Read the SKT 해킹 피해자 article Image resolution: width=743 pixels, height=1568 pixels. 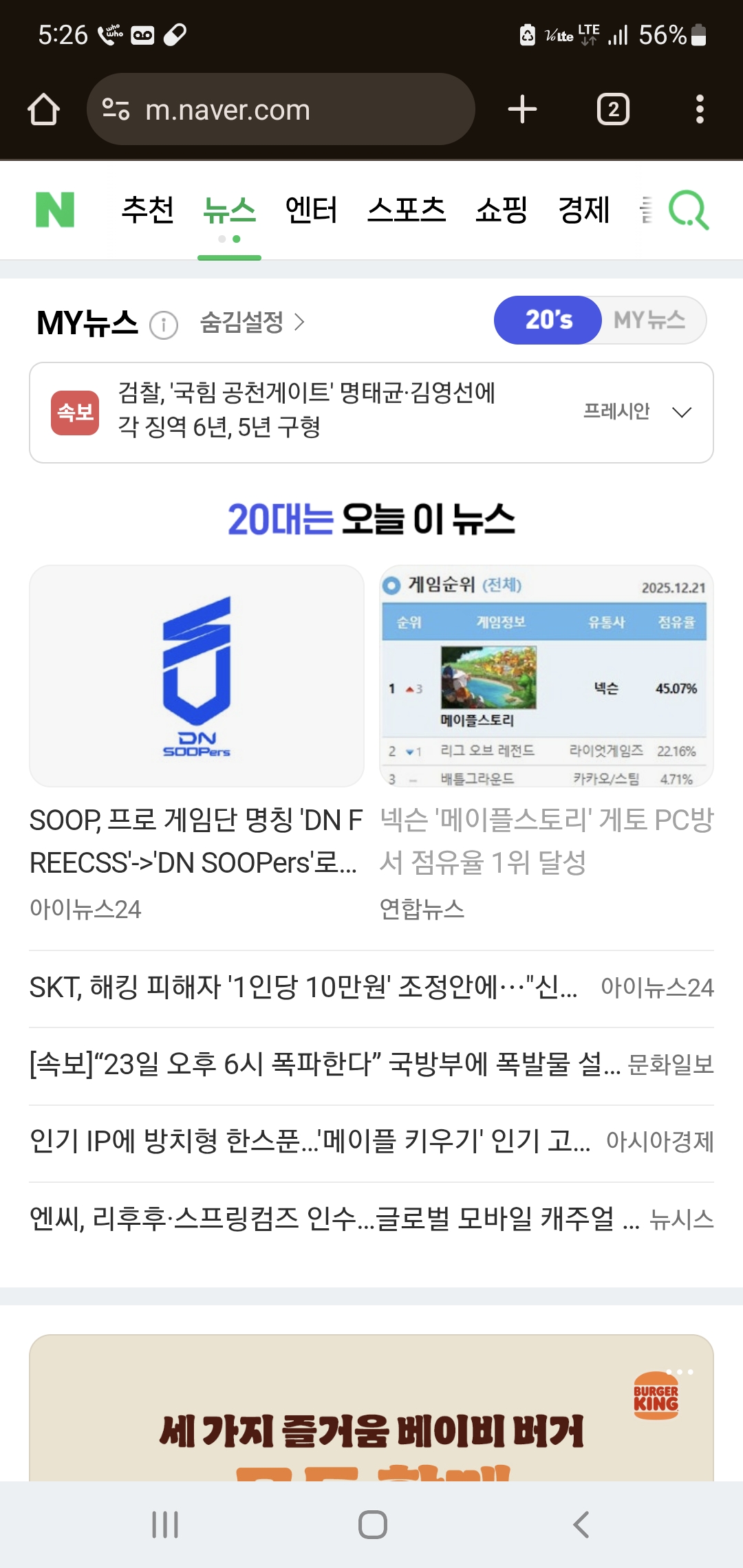tap(303, 988)
